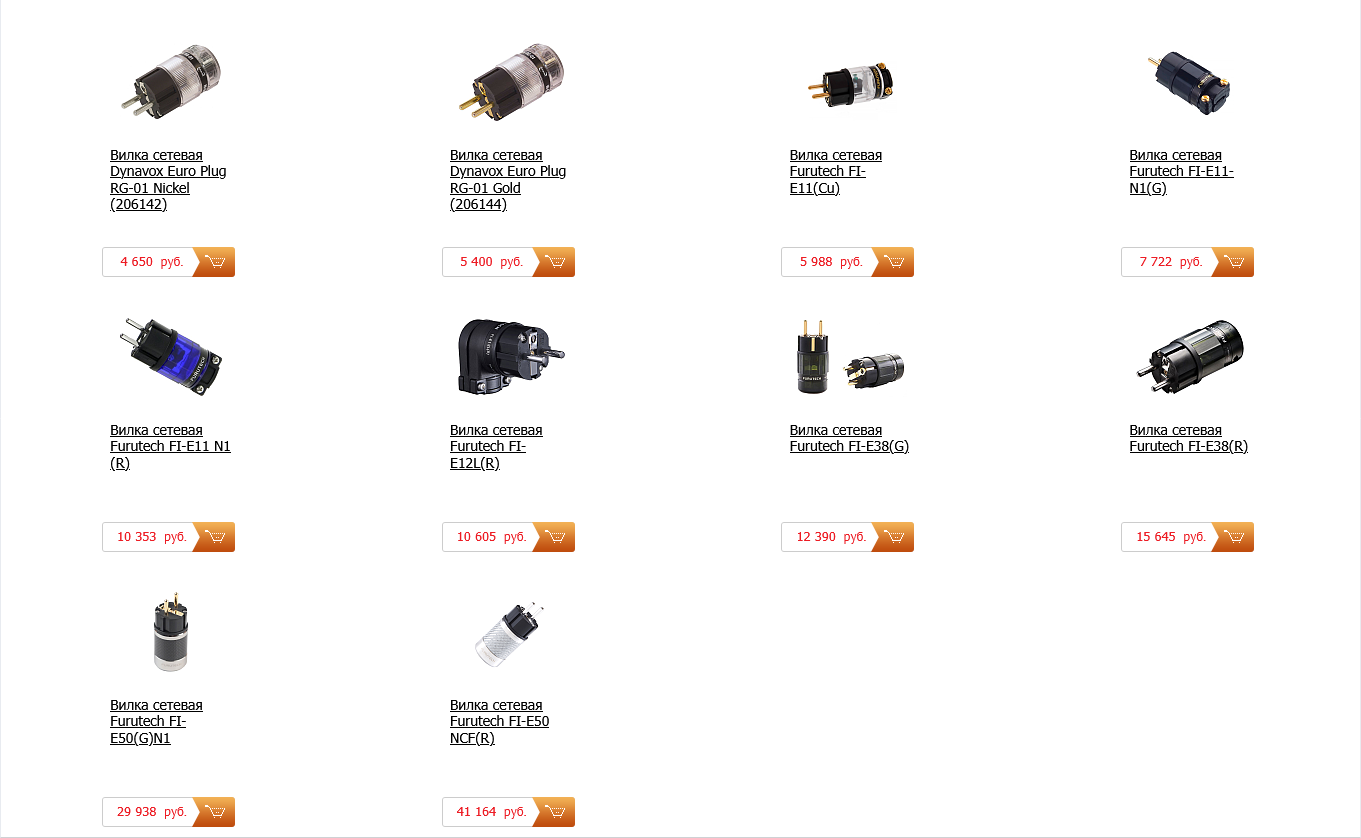Screen dimensions: 1361x838
Task: Open the Furutech FI-E12L(R) product link
Action: (496, 446)
